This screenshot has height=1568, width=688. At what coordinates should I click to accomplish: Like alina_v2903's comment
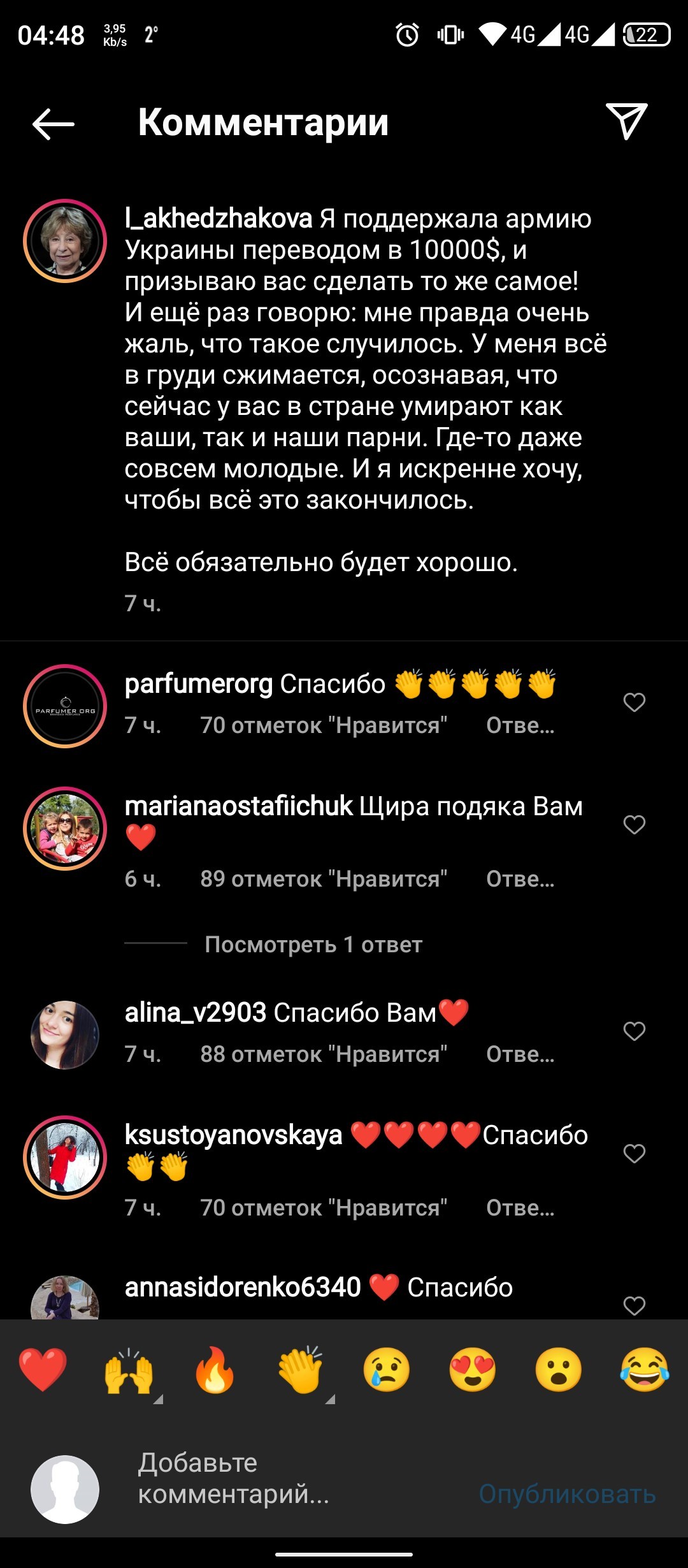(x=634, y=1031)
